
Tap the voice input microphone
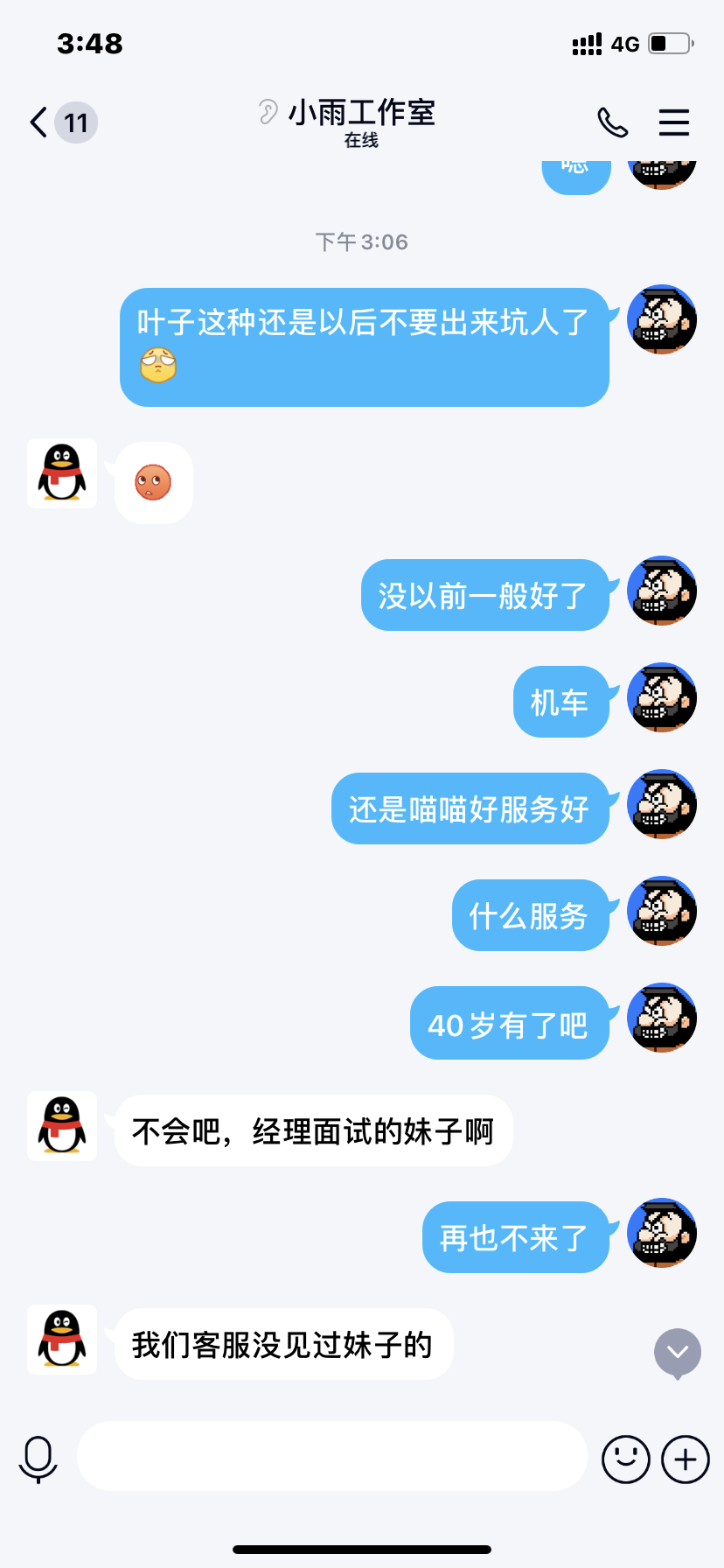[38, 1459]
